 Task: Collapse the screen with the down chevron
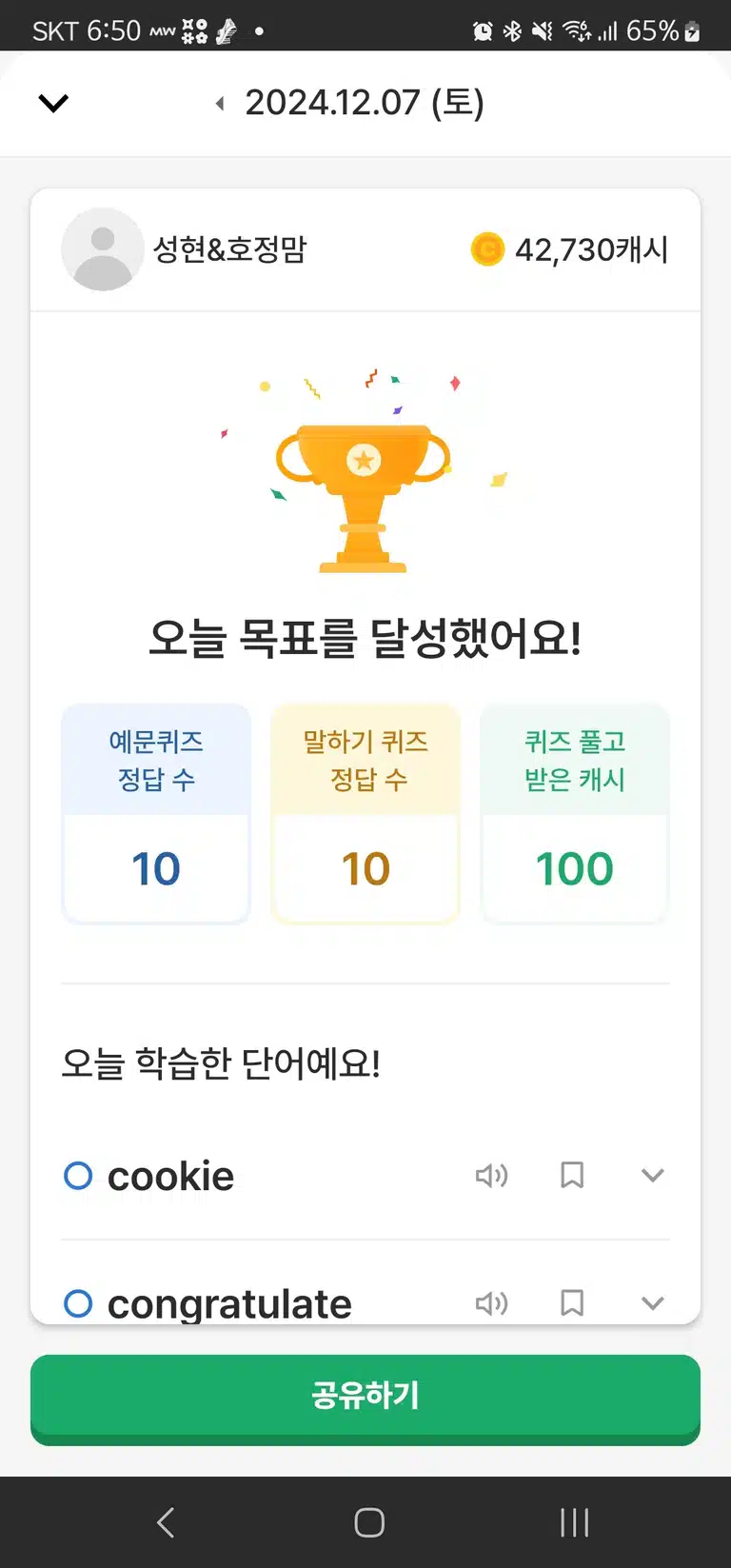[x=53, y=103]
